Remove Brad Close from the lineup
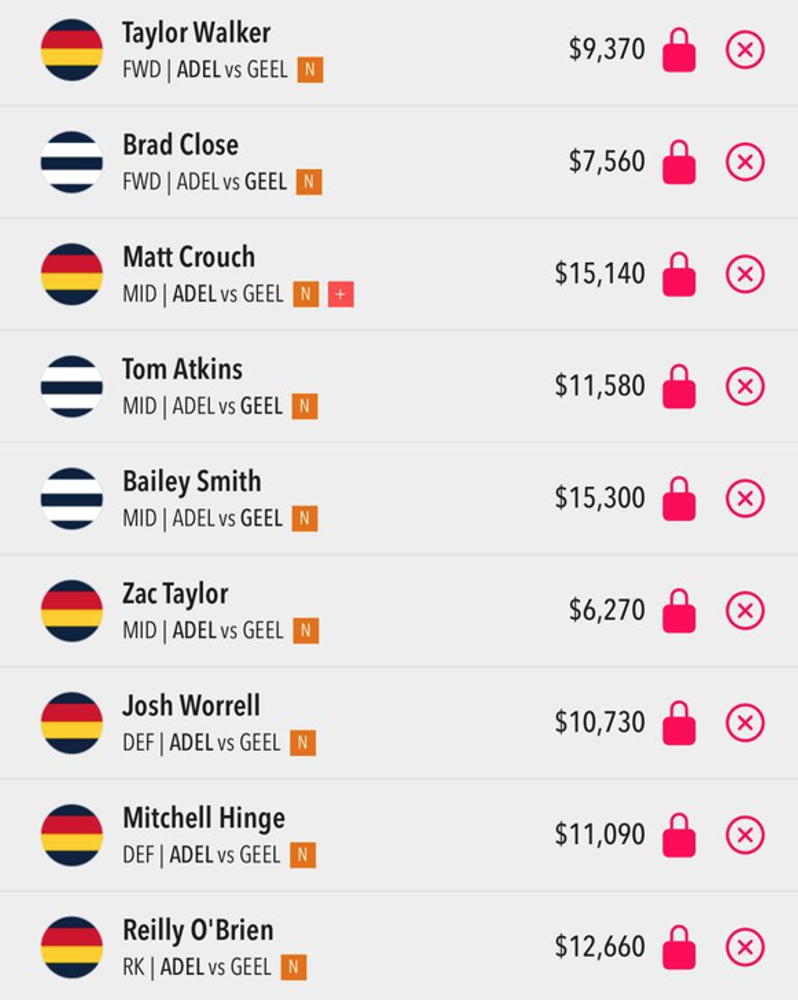 [744, 162]
